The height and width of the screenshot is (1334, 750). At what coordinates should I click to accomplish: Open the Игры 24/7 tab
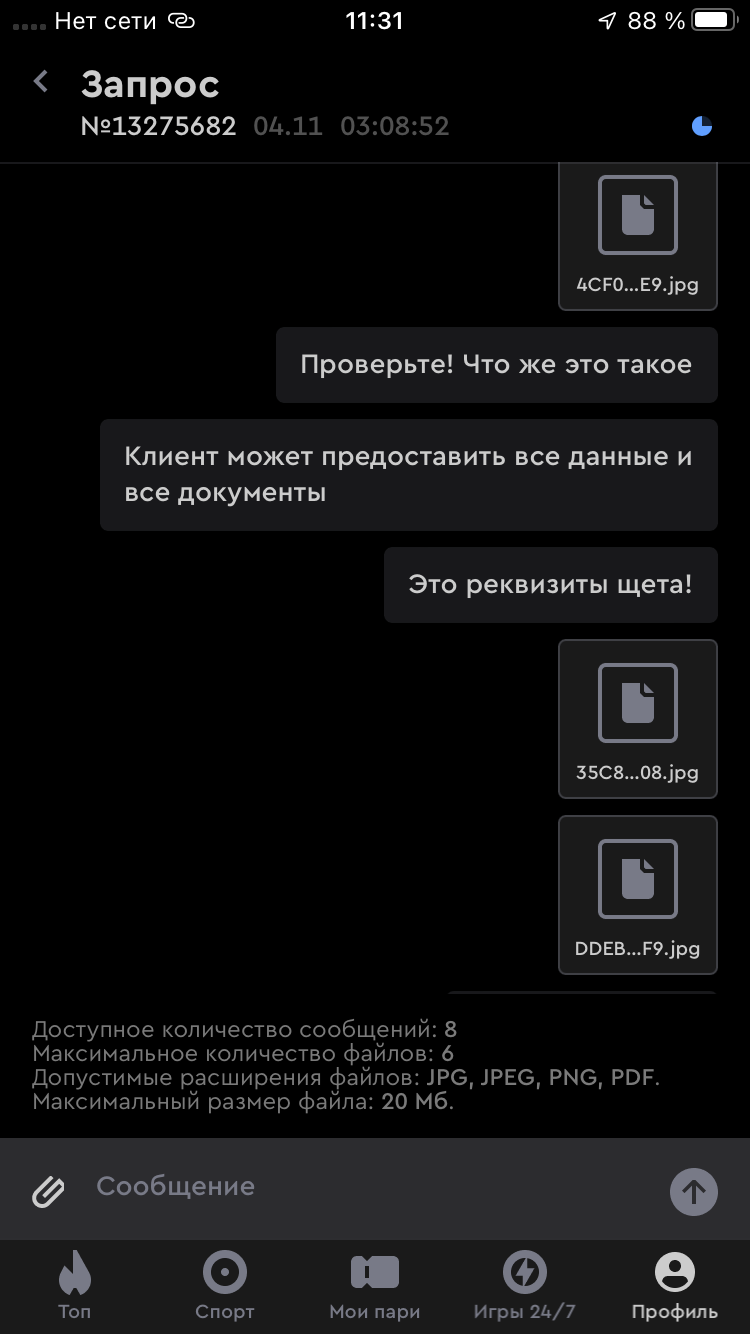[524, 1285]
